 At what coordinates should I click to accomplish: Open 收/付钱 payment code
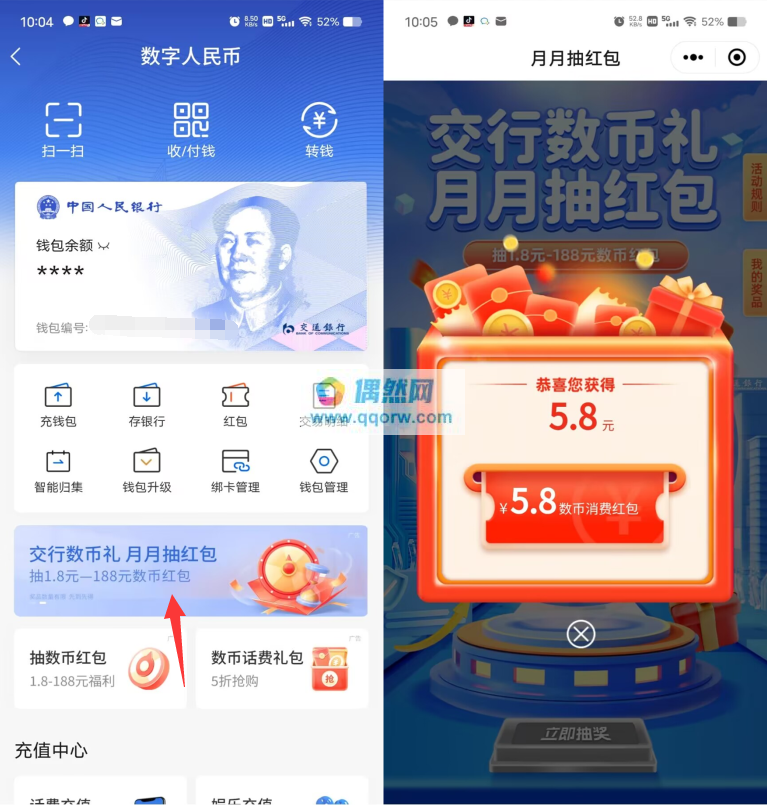(191, 131)
